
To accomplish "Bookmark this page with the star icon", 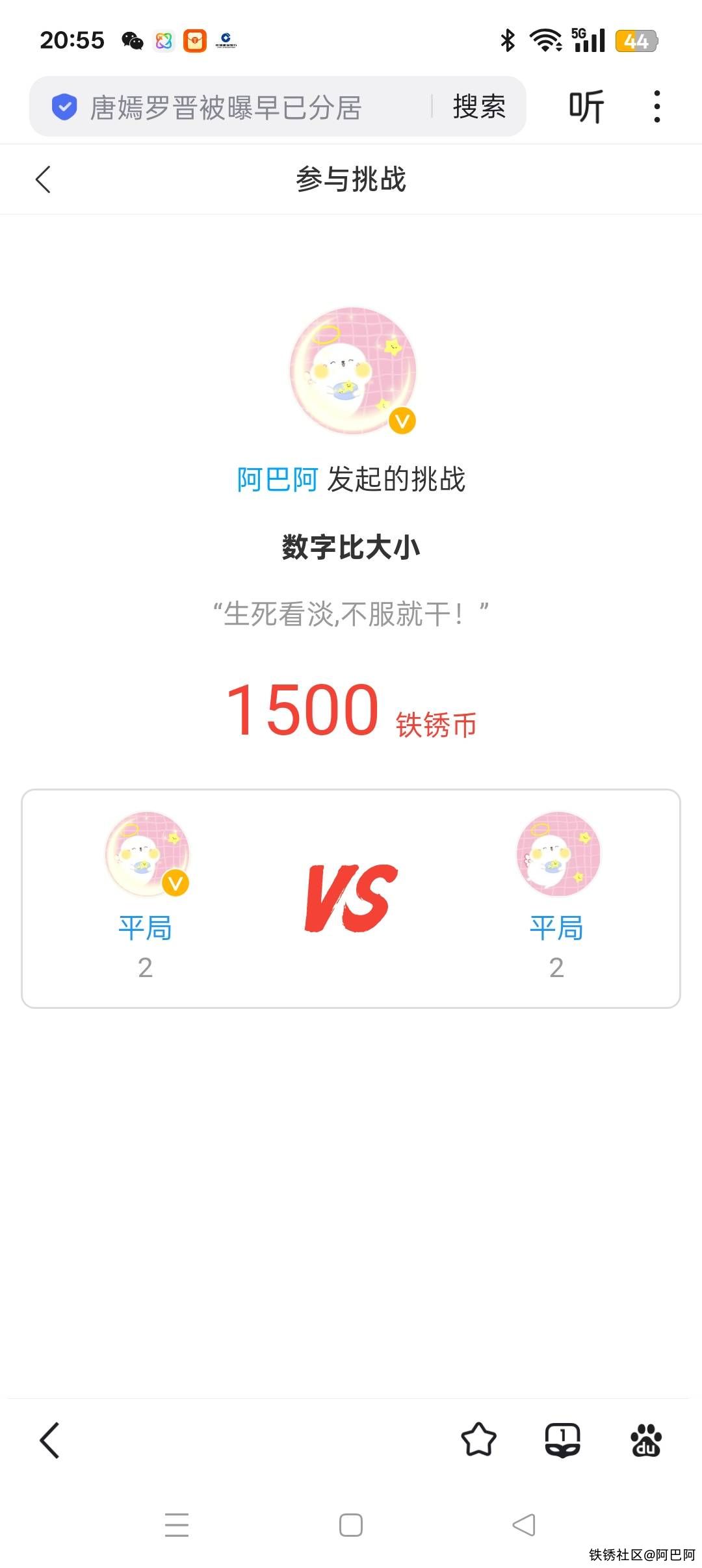I will (478, 1440).
